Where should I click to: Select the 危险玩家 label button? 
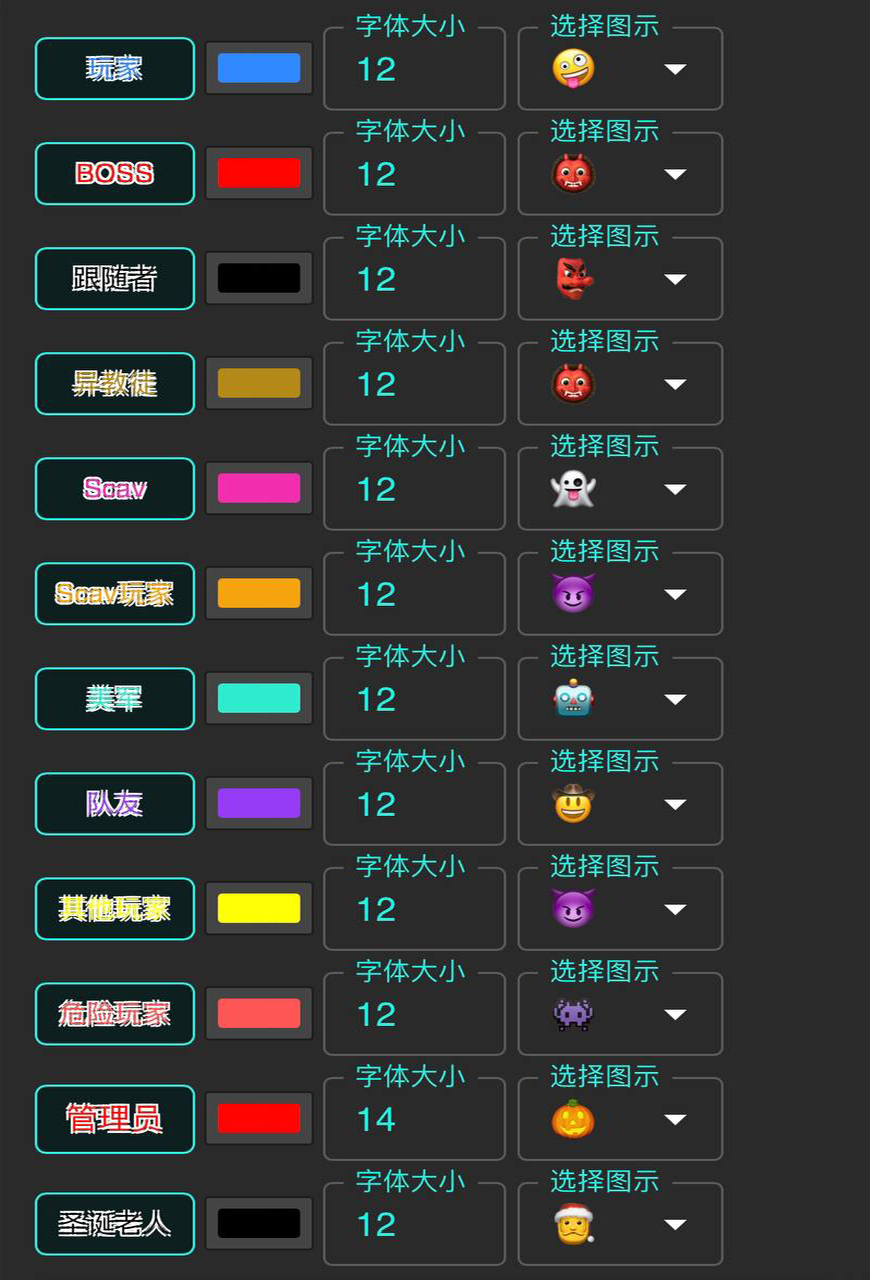pyautogui.click(x=115, y=1014)
